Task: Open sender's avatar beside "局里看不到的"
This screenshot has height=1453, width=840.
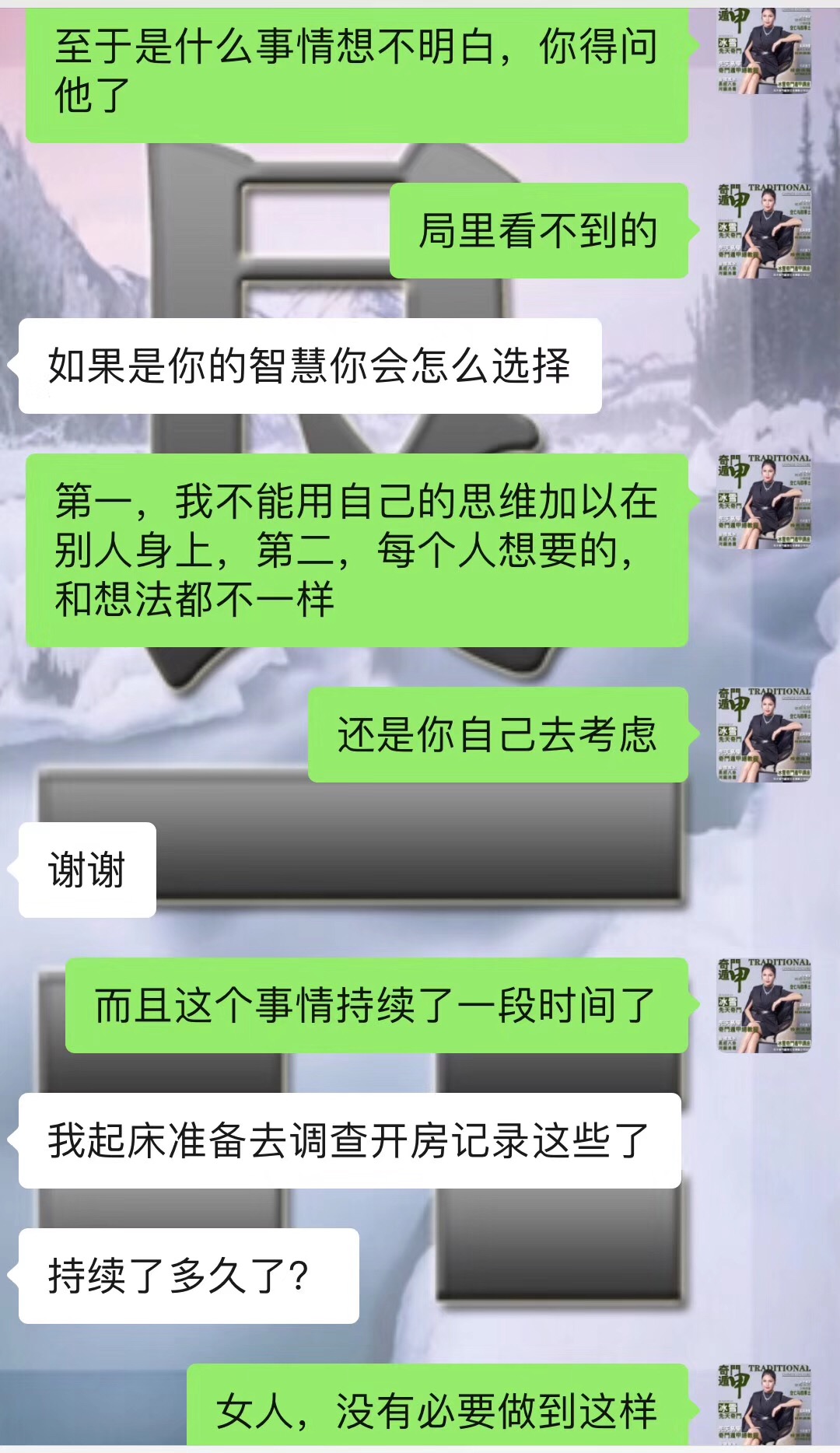Action: tap(764, 231)
